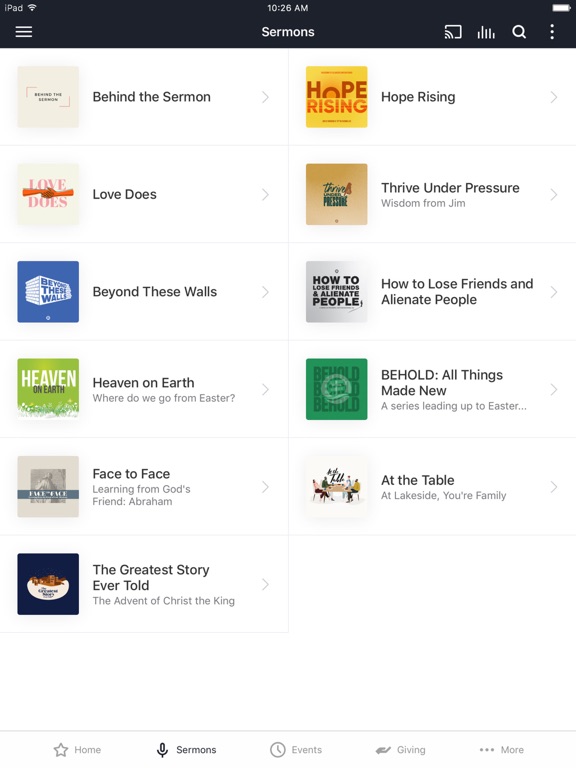Open the Behind the Sermon series
The height and width of the screenshot is (768, 576).
pyautogui.click(x=144, y=97)
